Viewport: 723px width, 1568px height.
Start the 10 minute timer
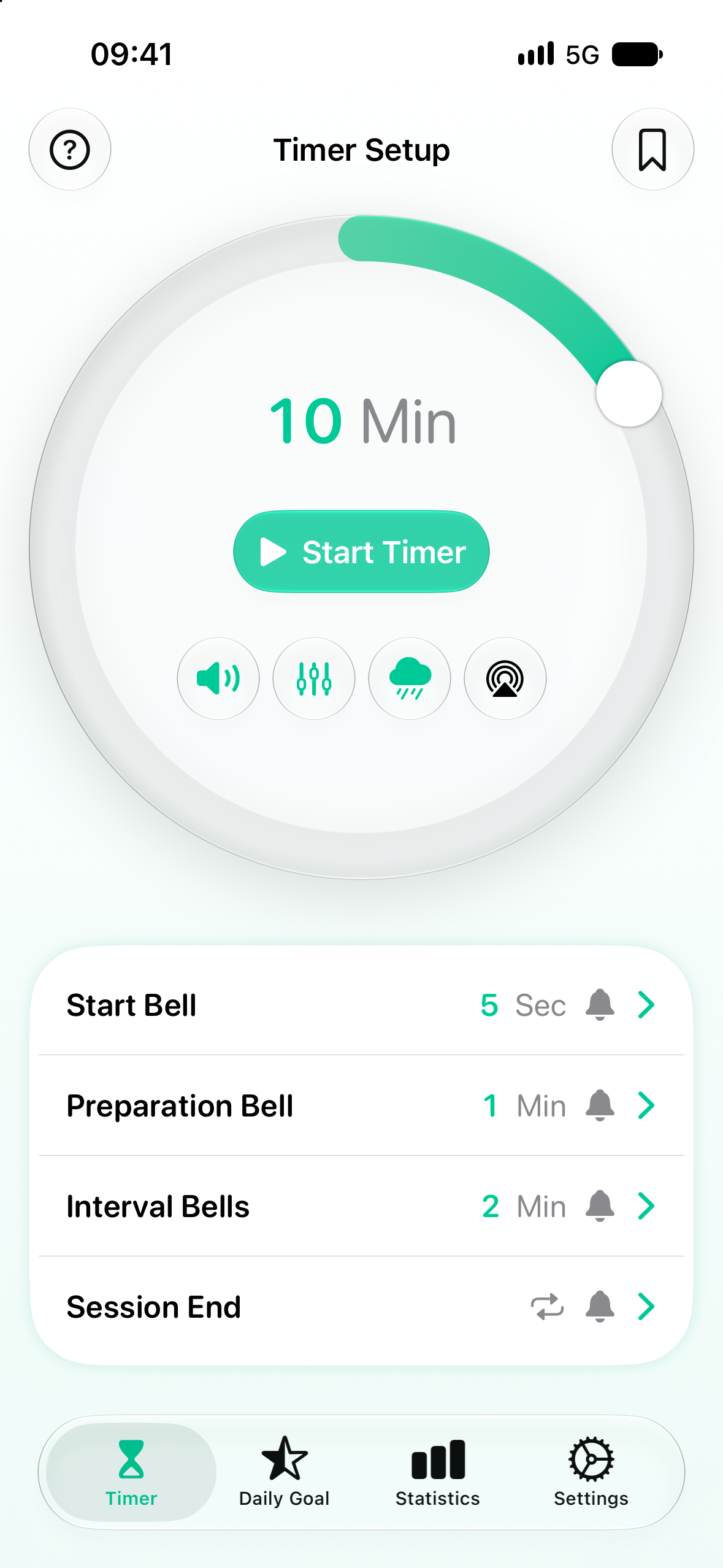point(361,551)
